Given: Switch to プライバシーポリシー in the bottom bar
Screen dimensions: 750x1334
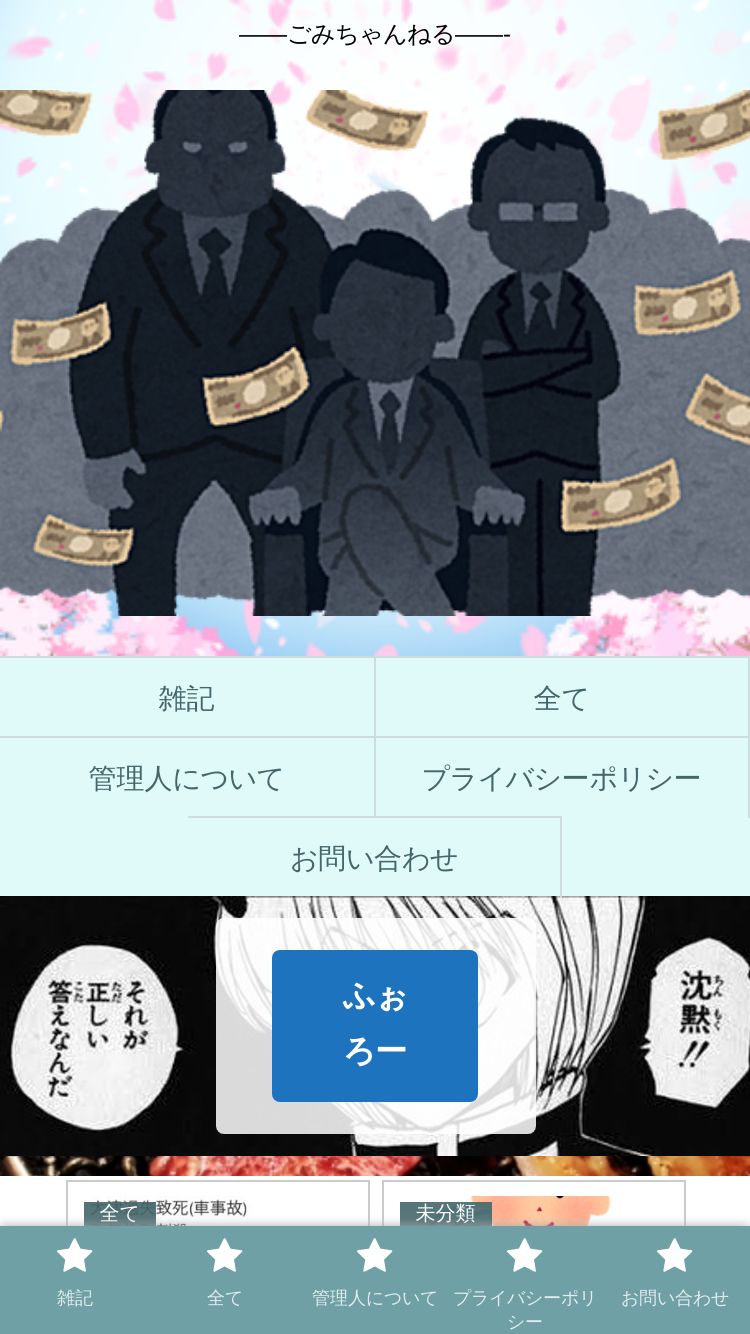Looking at the screenshot, I should [x=525, y=1280].
